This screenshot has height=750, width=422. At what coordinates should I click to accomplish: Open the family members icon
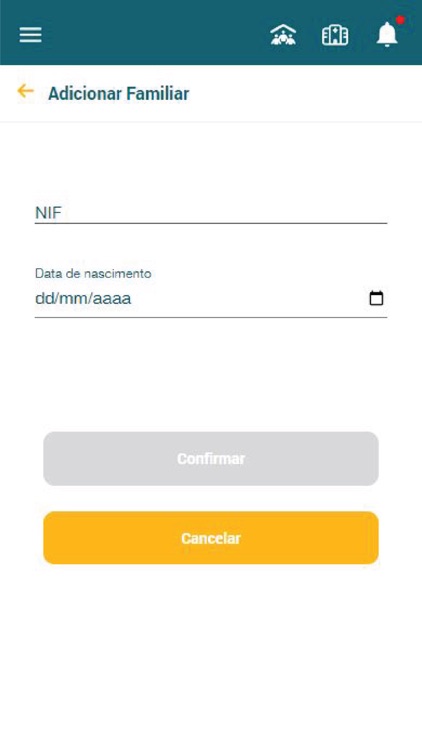[283, 35]
